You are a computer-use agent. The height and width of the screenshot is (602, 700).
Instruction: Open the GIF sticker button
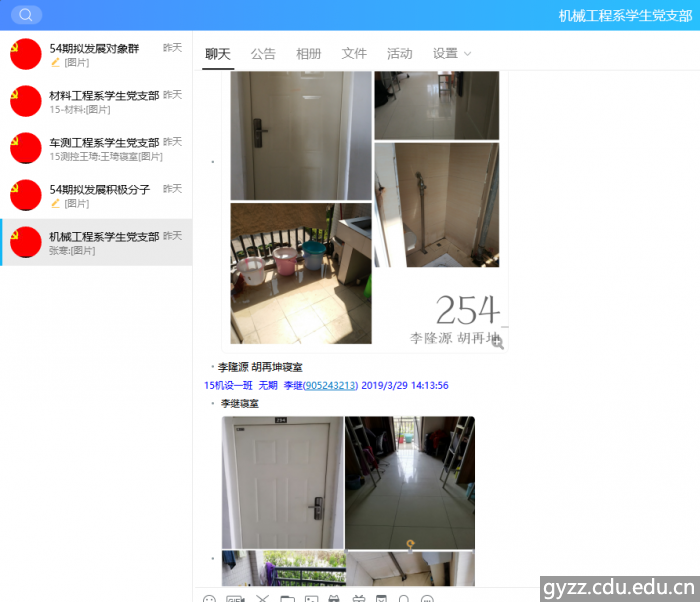235,599
